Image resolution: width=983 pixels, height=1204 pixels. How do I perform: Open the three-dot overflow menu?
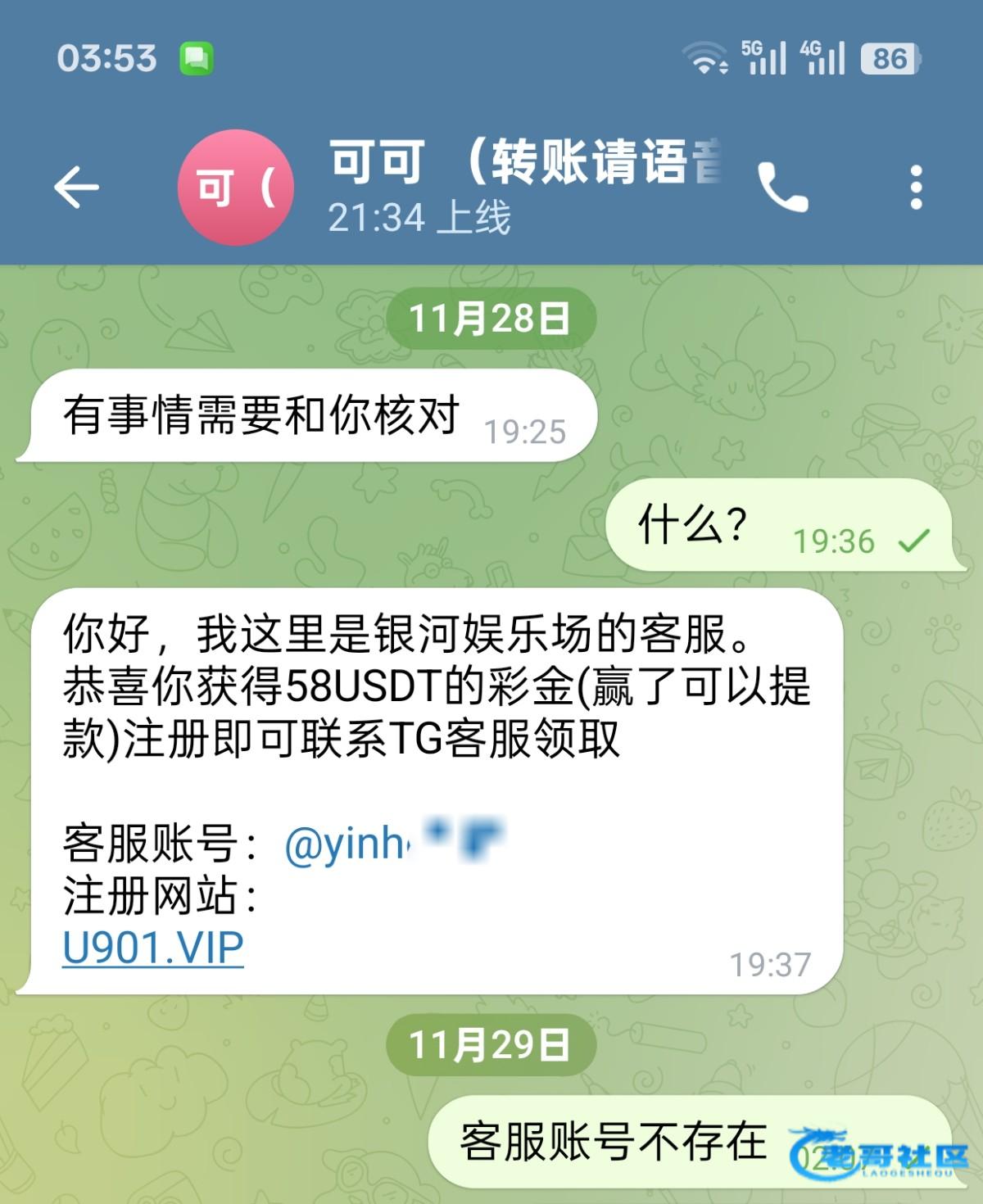coord(916,188)
